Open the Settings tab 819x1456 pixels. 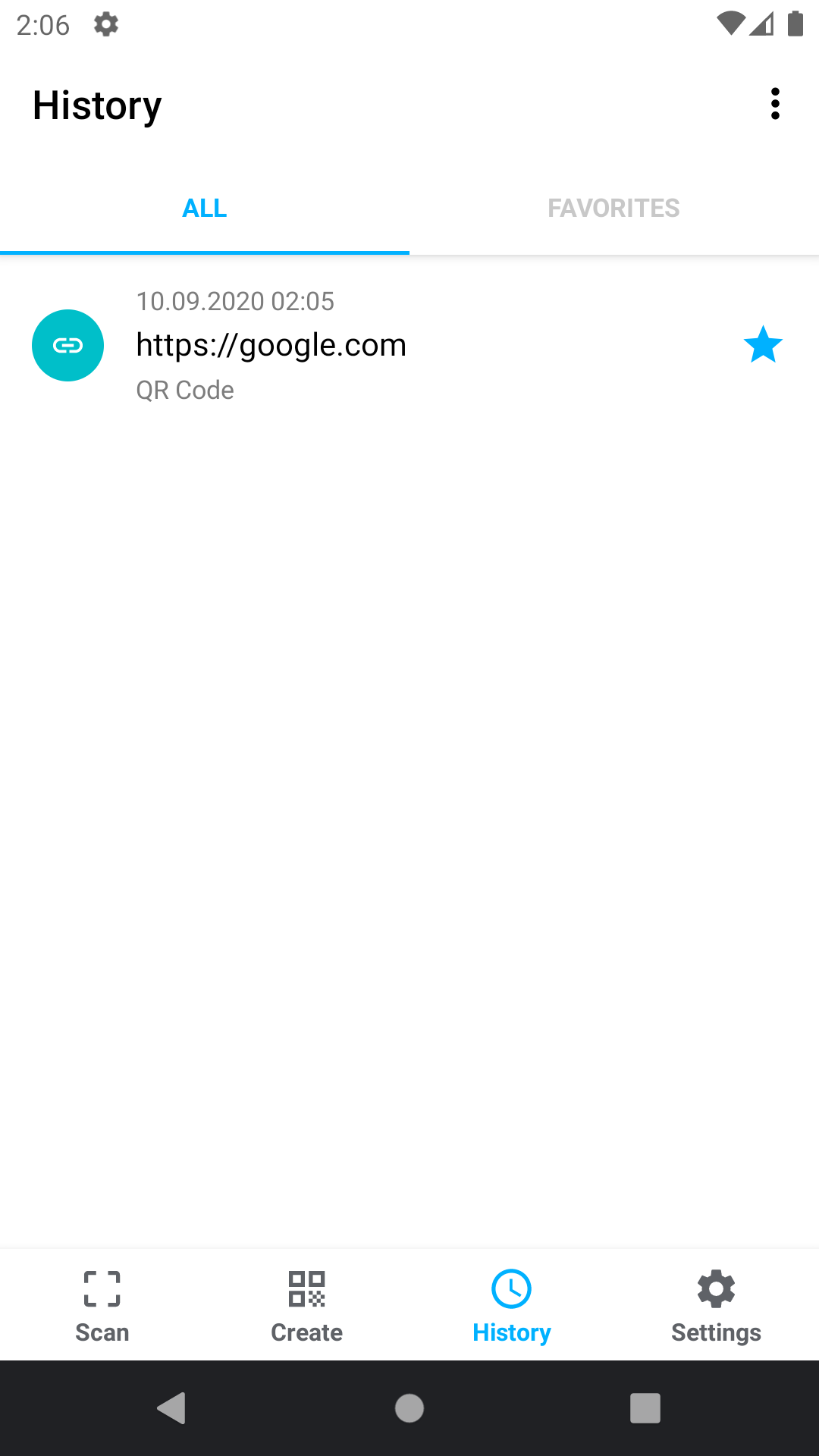(716, 1306)
